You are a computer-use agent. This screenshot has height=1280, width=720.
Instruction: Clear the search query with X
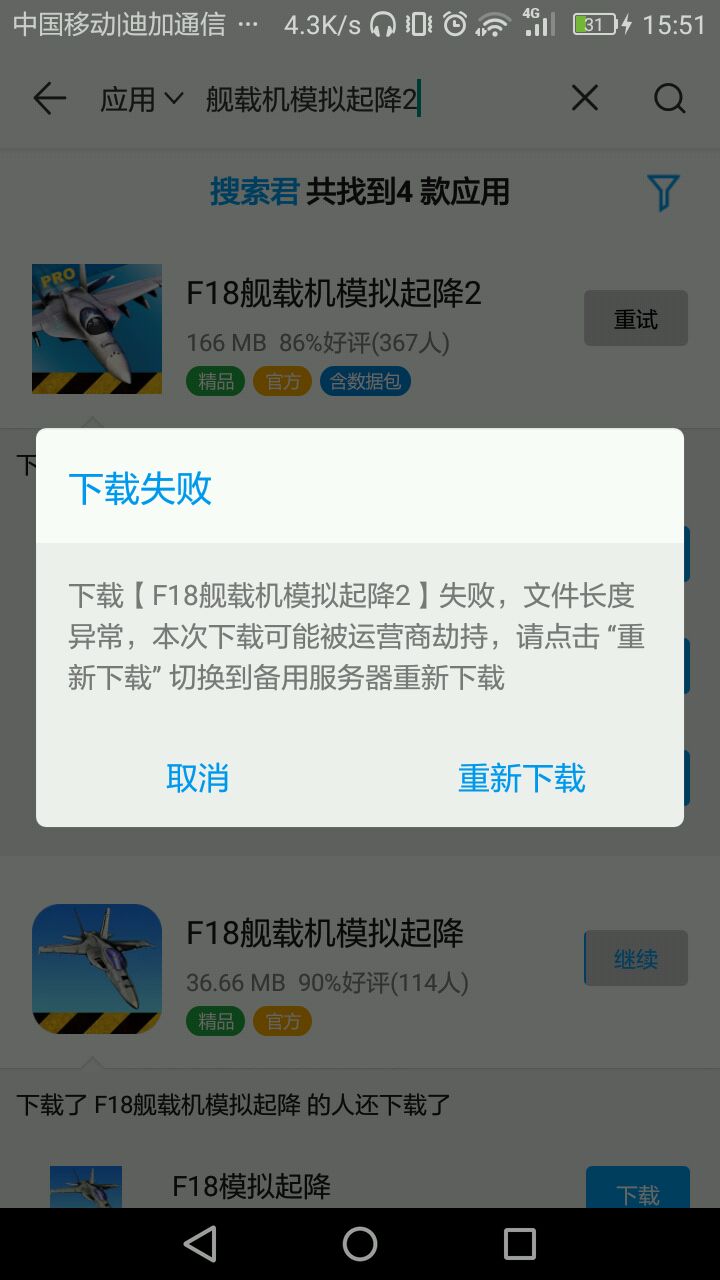(584, 98)
